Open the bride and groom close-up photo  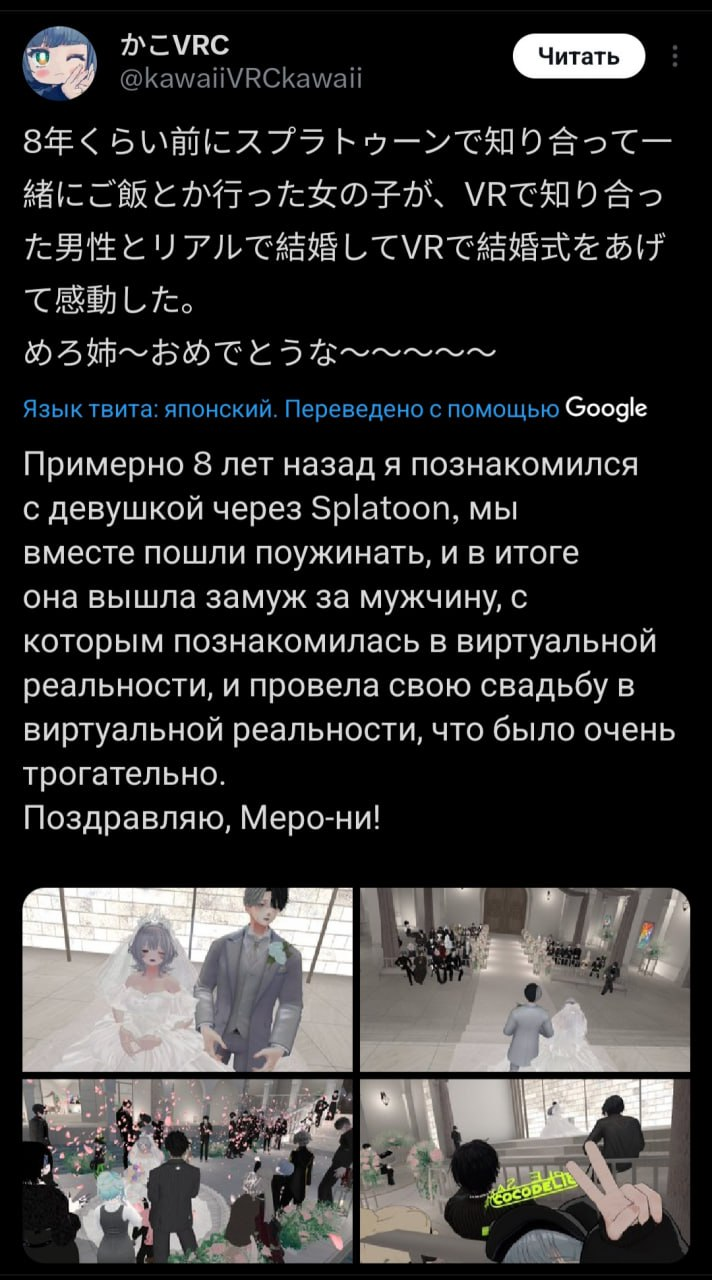click(188, 979)
